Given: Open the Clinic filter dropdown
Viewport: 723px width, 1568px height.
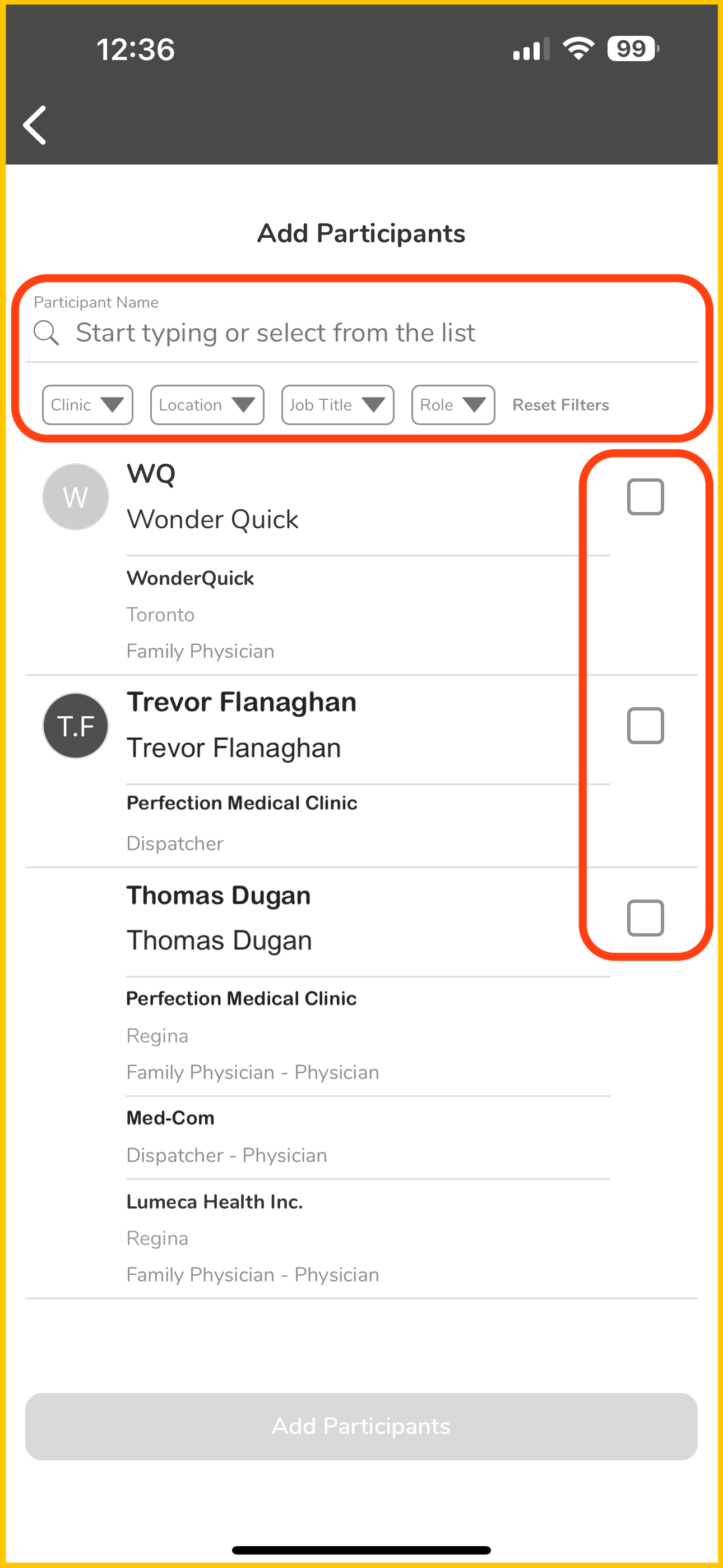Looking at the screenshot, I should [x=87, y=405].
